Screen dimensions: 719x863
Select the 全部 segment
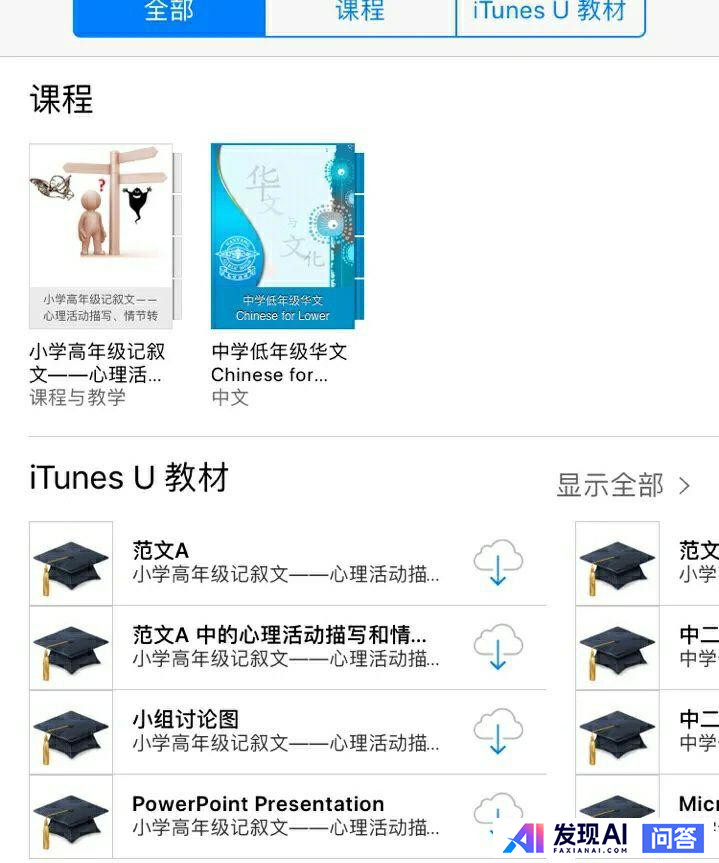(169, 14)
